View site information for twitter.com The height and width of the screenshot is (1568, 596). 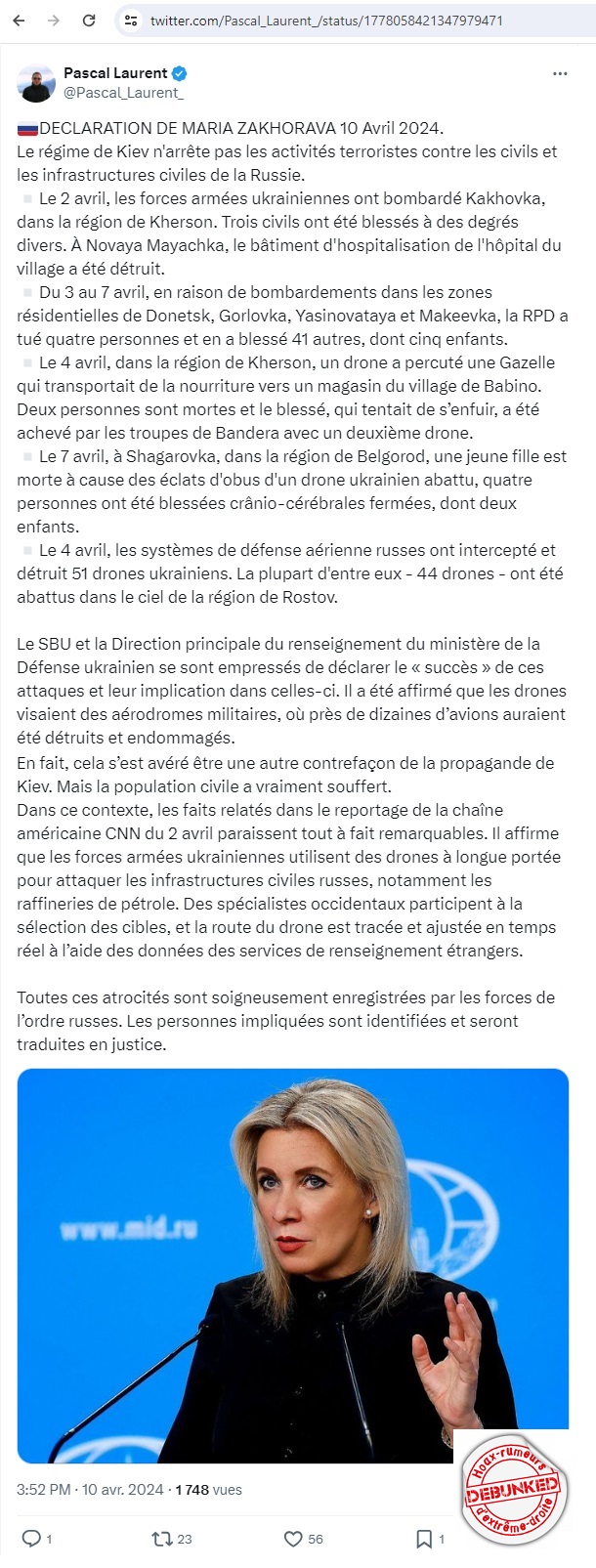pyautogui.click(x=131, y=21)
